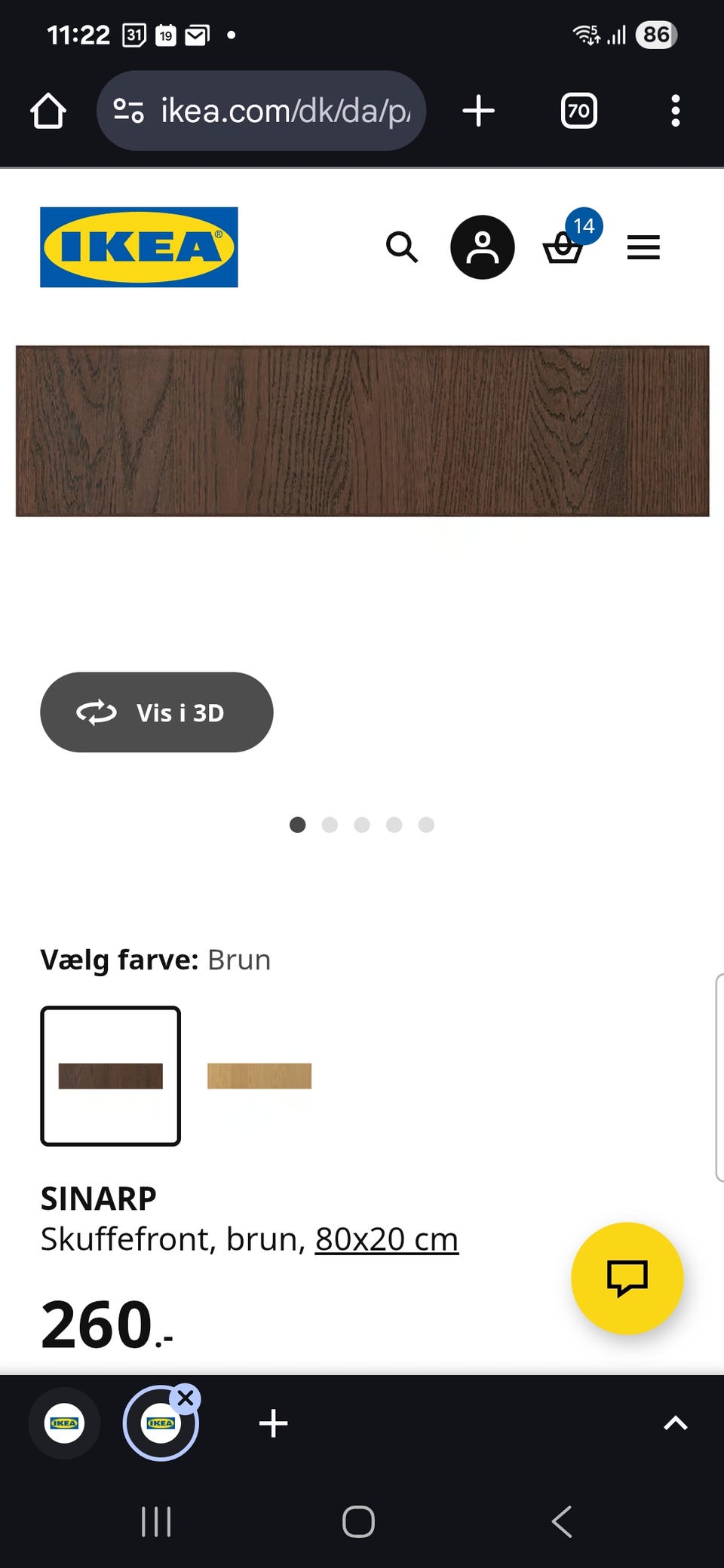Select the second carousel dot
724x1568 pixels.
(x=330, y=825)
